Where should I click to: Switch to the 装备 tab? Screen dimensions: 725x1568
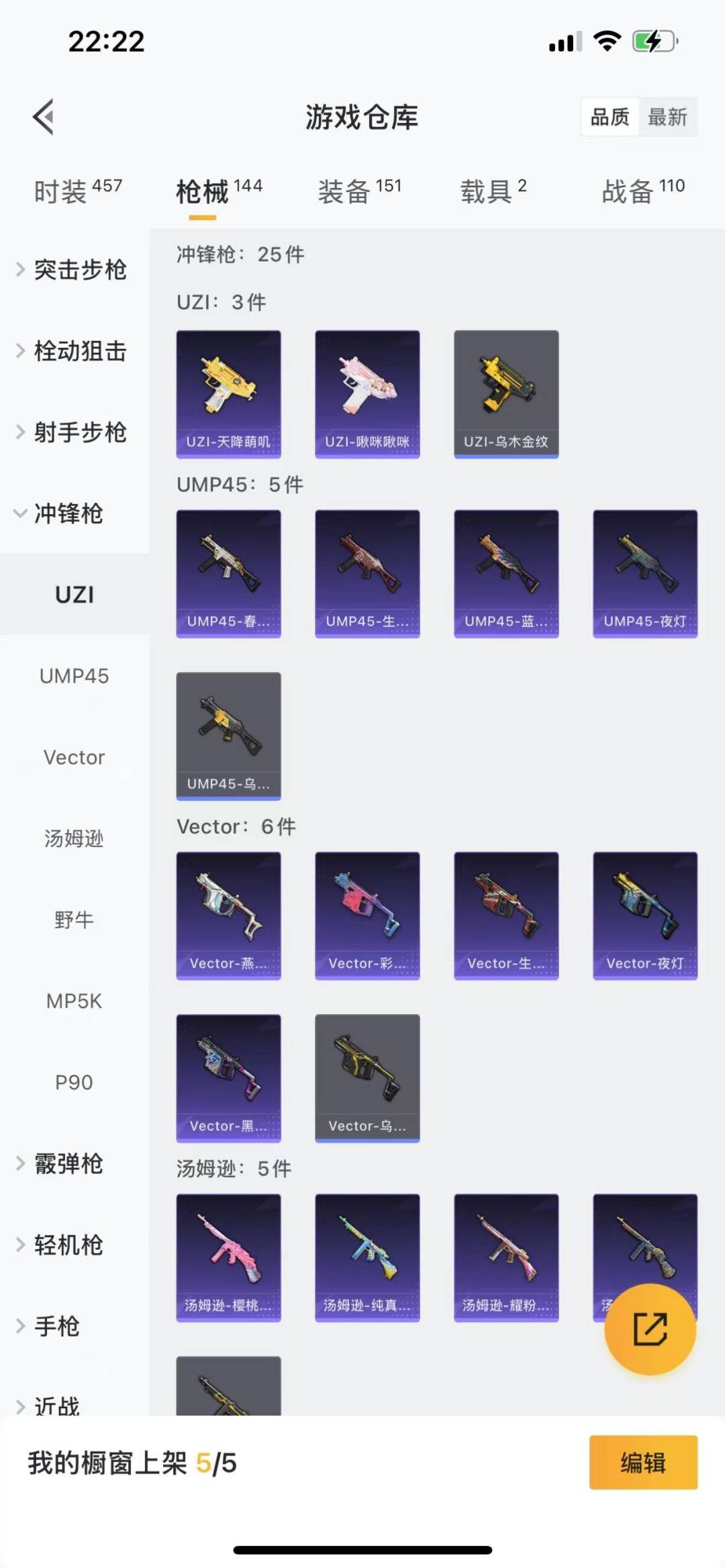(x=359, y=191)
